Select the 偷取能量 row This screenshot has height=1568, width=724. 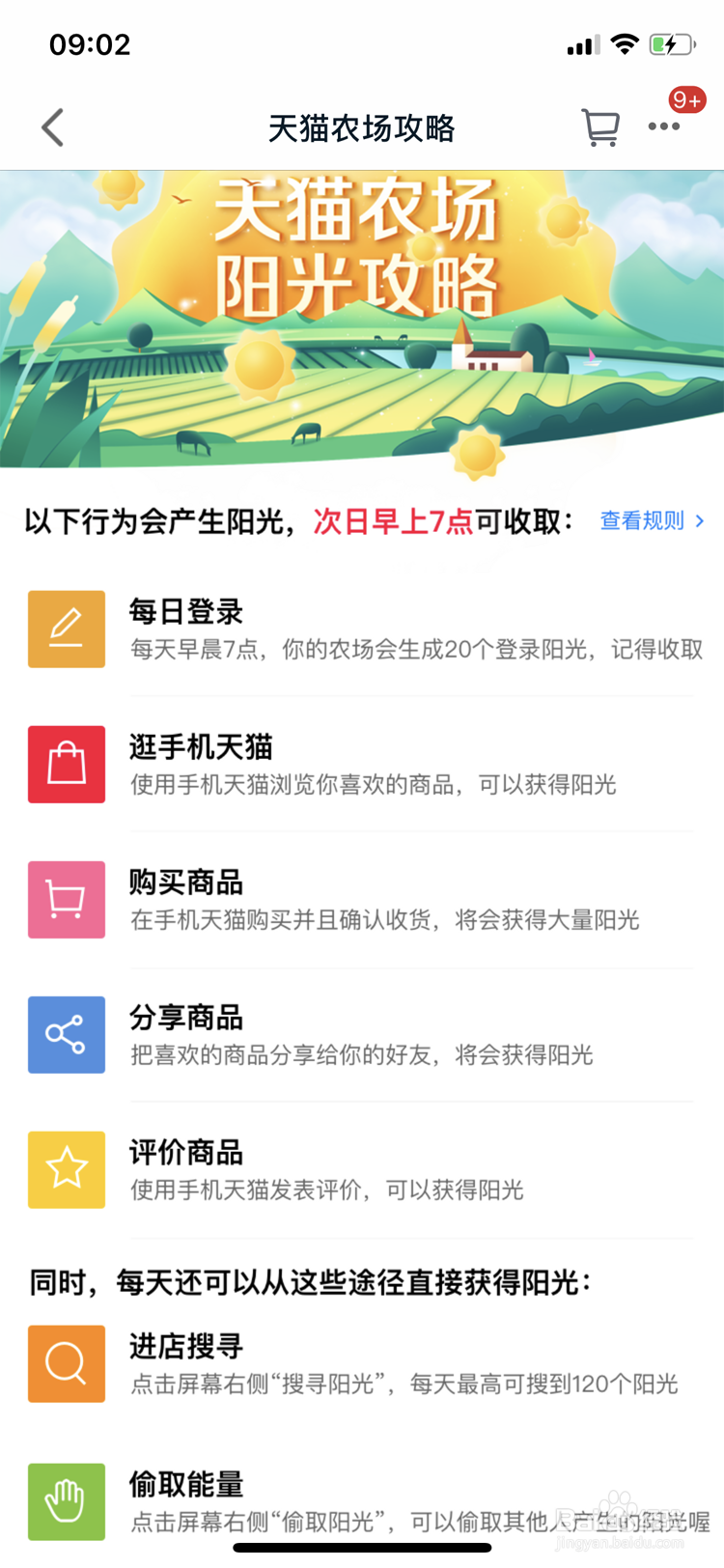362,1501
